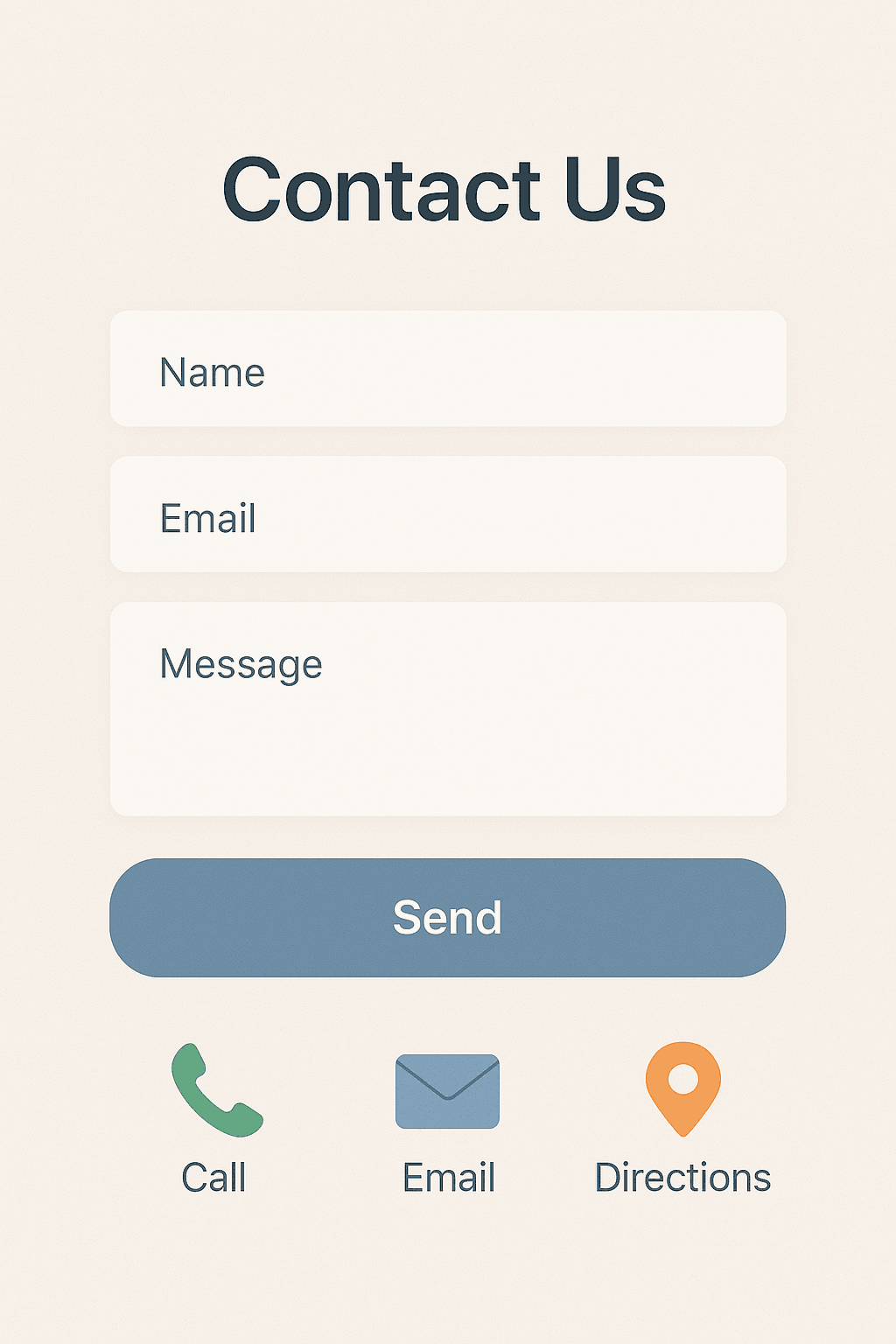Click the Message placeholder text
This screenshot has width=896, height=1344.
240,664
